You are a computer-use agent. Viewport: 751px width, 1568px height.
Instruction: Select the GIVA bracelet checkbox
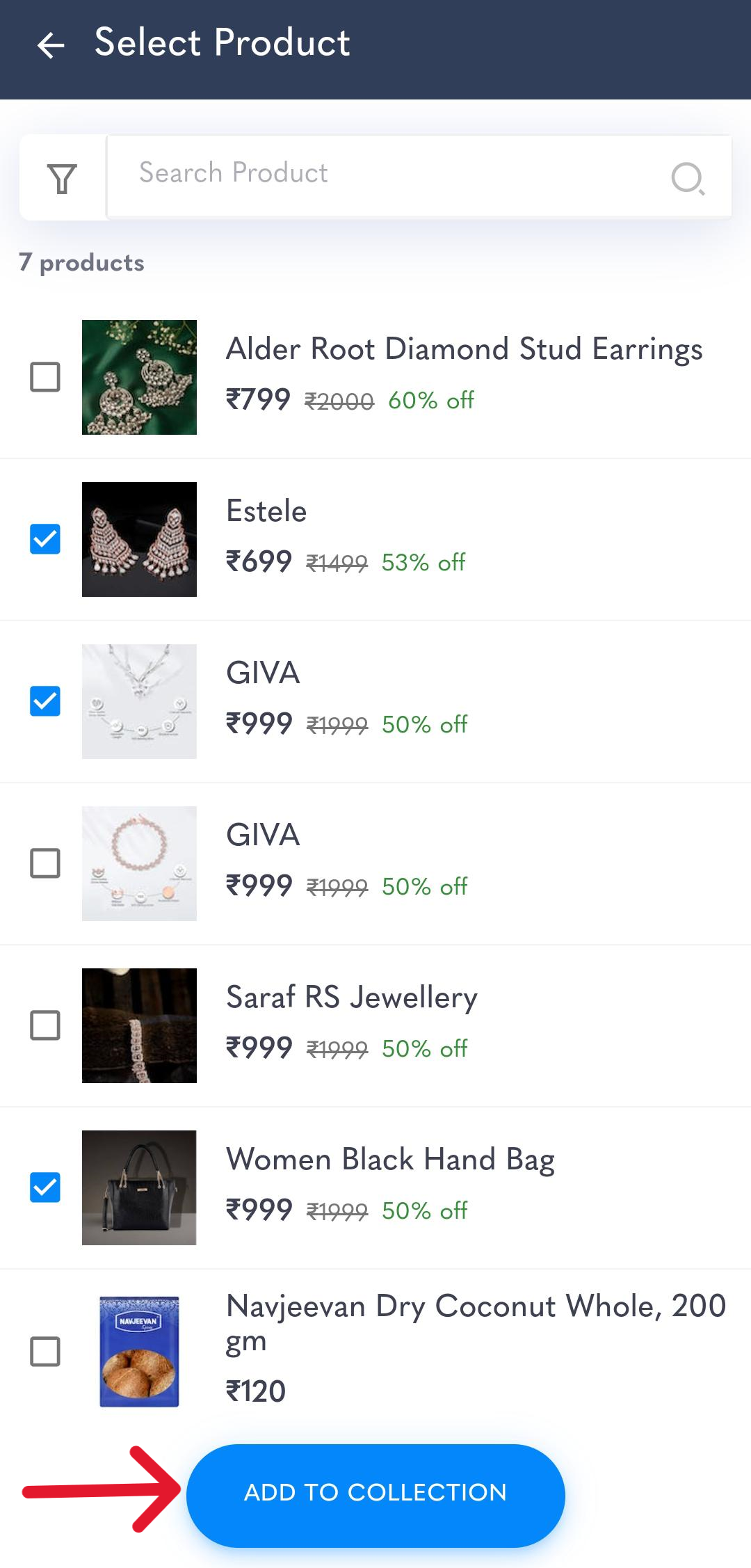click(x=45, y=863)
